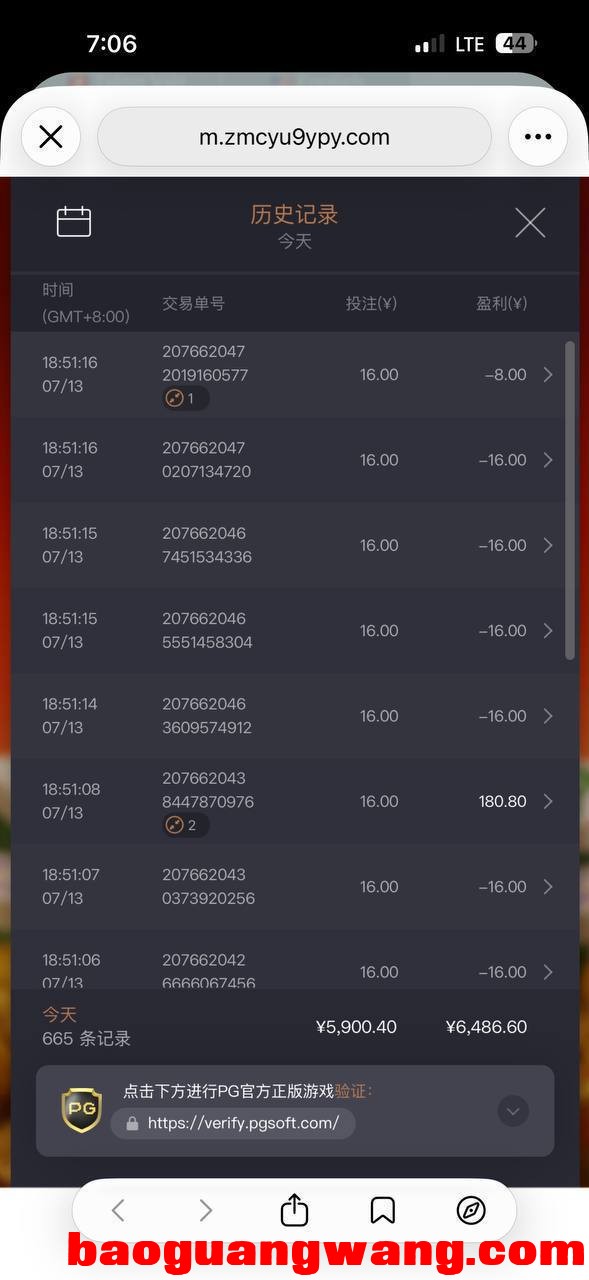589x1280 pixels.
Task: Open the 180.80 profit record
Action: point(294,801)
